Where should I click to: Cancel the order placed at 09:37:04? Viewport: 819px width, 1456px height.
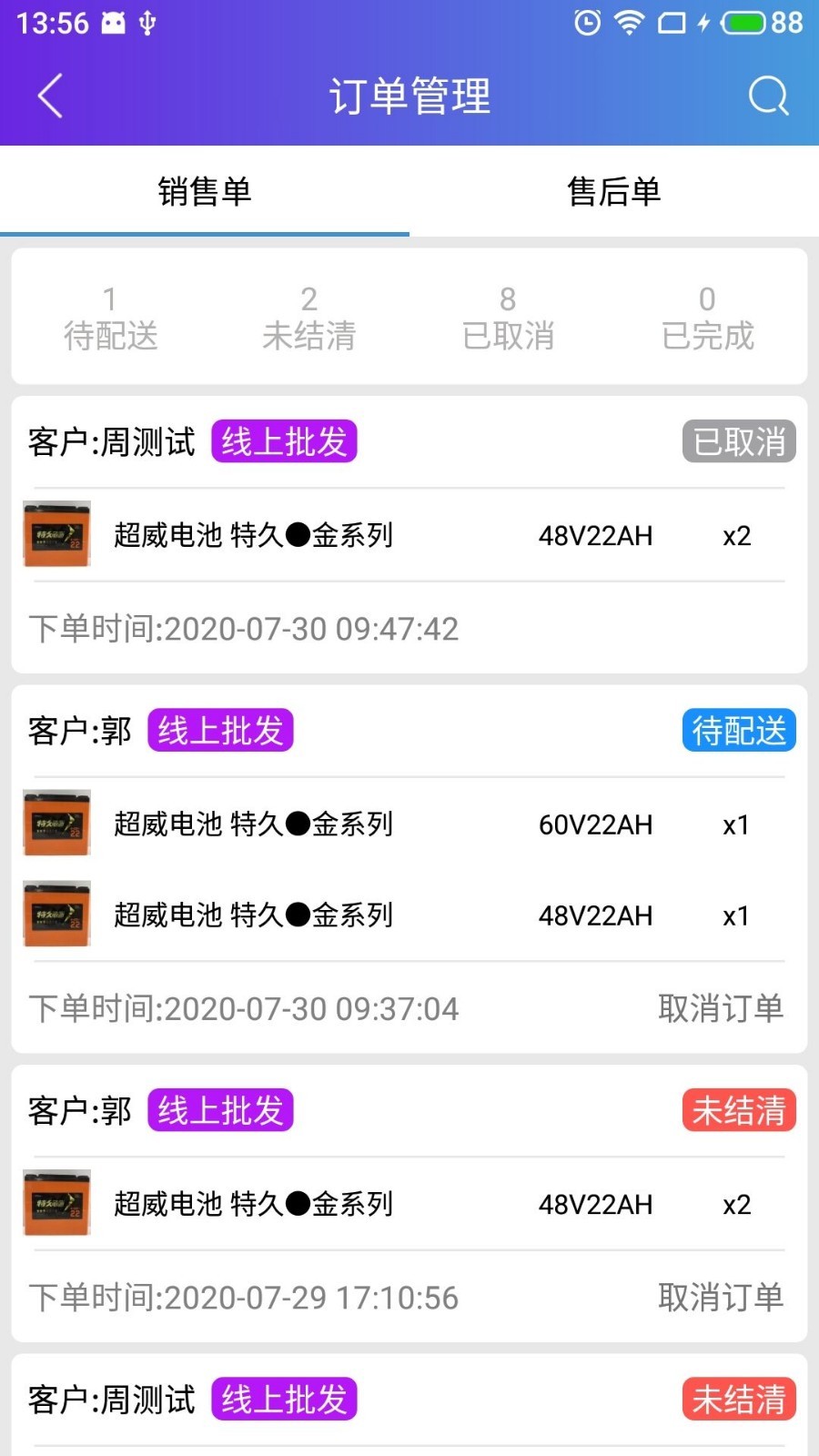720,1008
